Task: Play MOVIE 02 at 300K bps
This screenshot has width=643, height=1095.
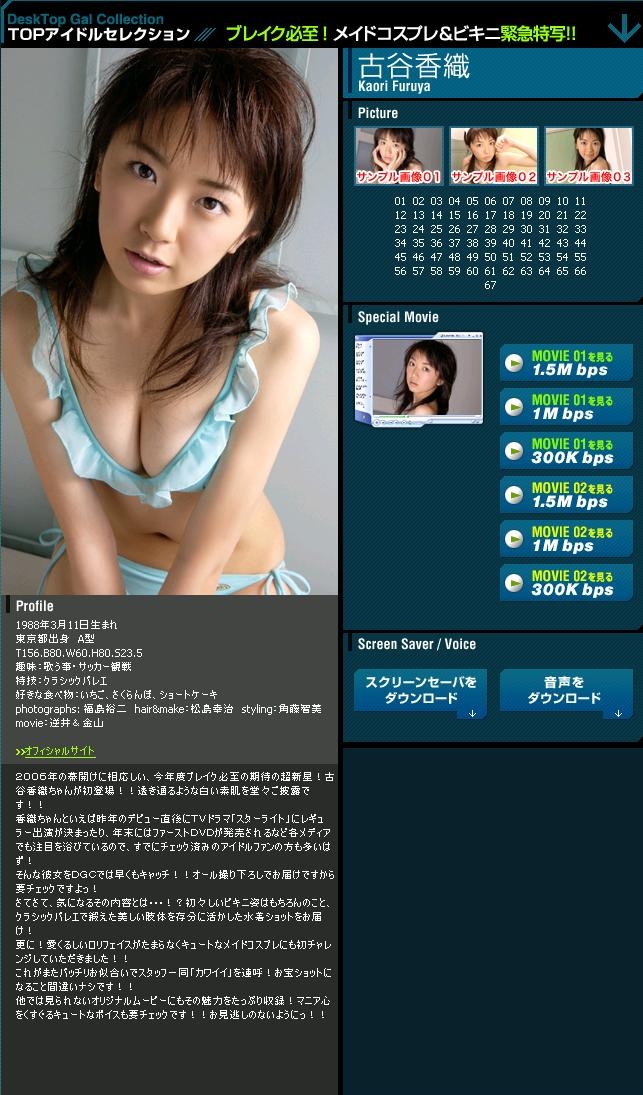Action: pos(566,582)
